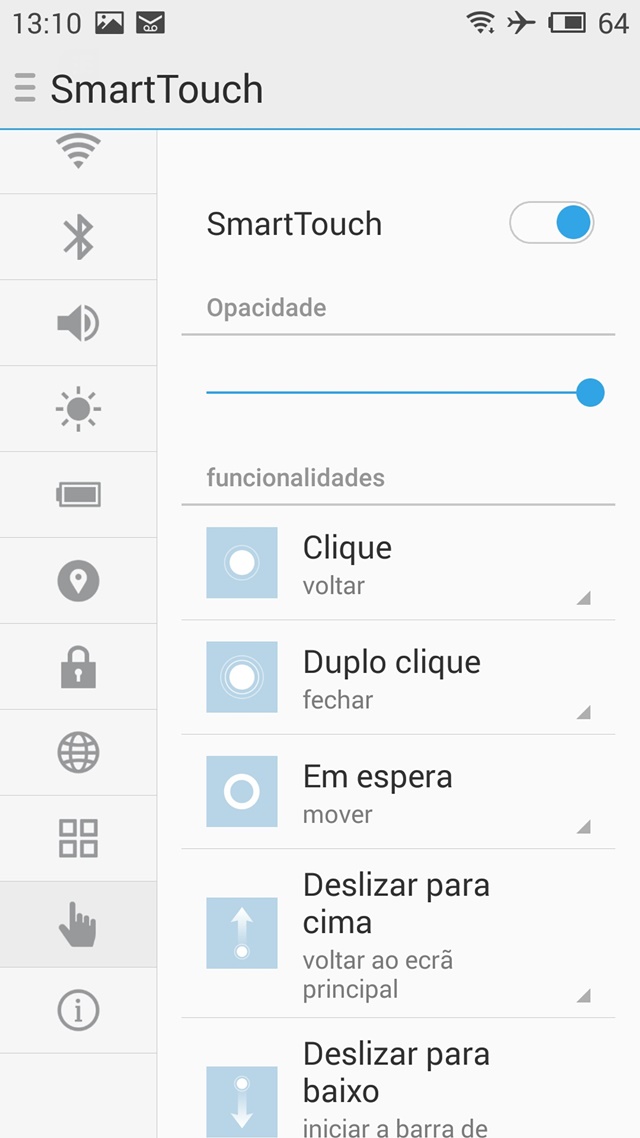Open Bluetooth settings in sidebar
Viewport: 640px width, 1138px height.
tap(78, 237)
